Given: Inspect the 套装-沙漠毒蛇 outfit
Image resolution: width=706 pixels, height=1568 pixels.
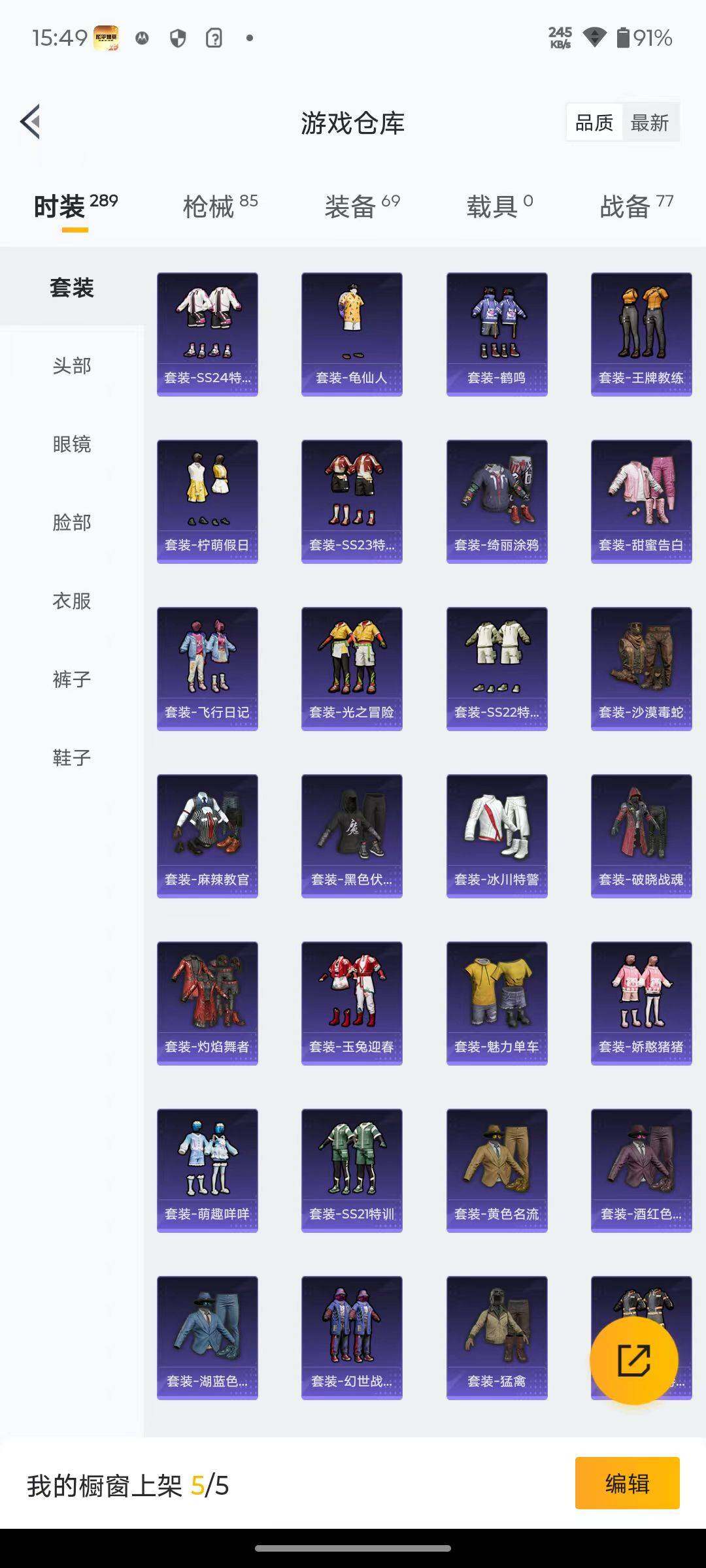Looking at the screenshot, I should [641, 668].
